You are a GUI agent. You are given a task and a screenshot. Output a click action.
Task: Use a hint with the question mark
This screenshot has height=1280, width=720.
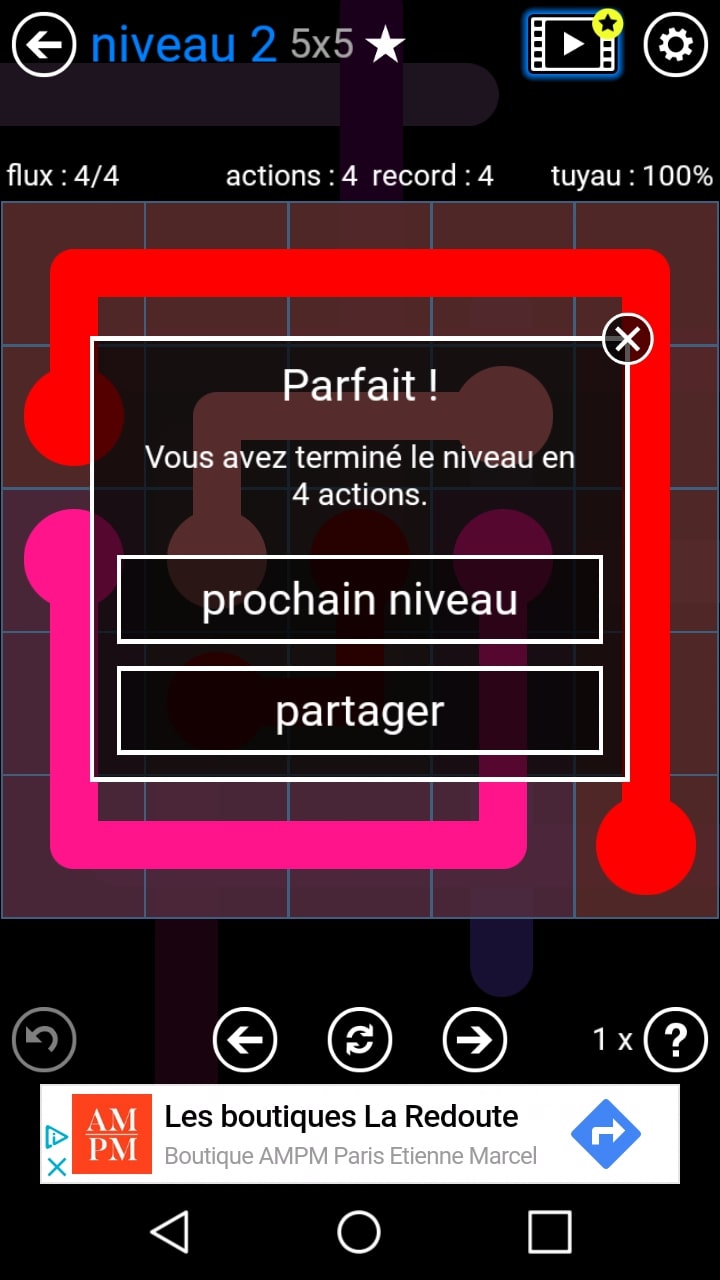pos(675,1040)
